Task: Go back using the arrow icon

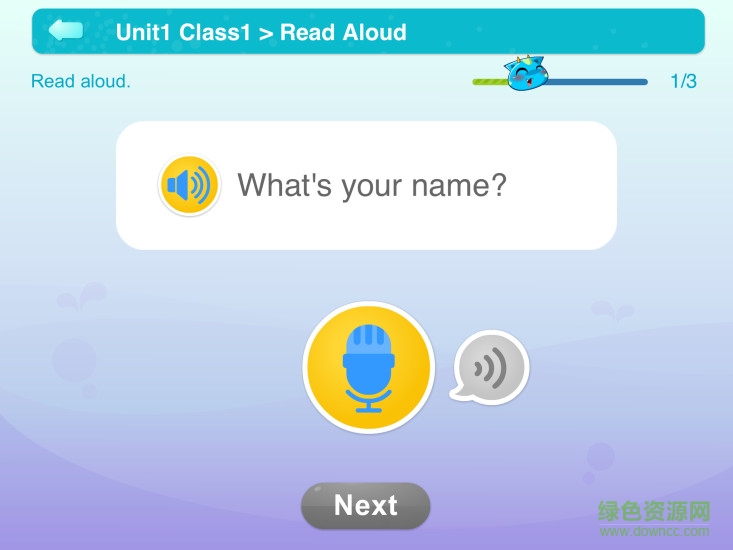Action: coord(66,30)
